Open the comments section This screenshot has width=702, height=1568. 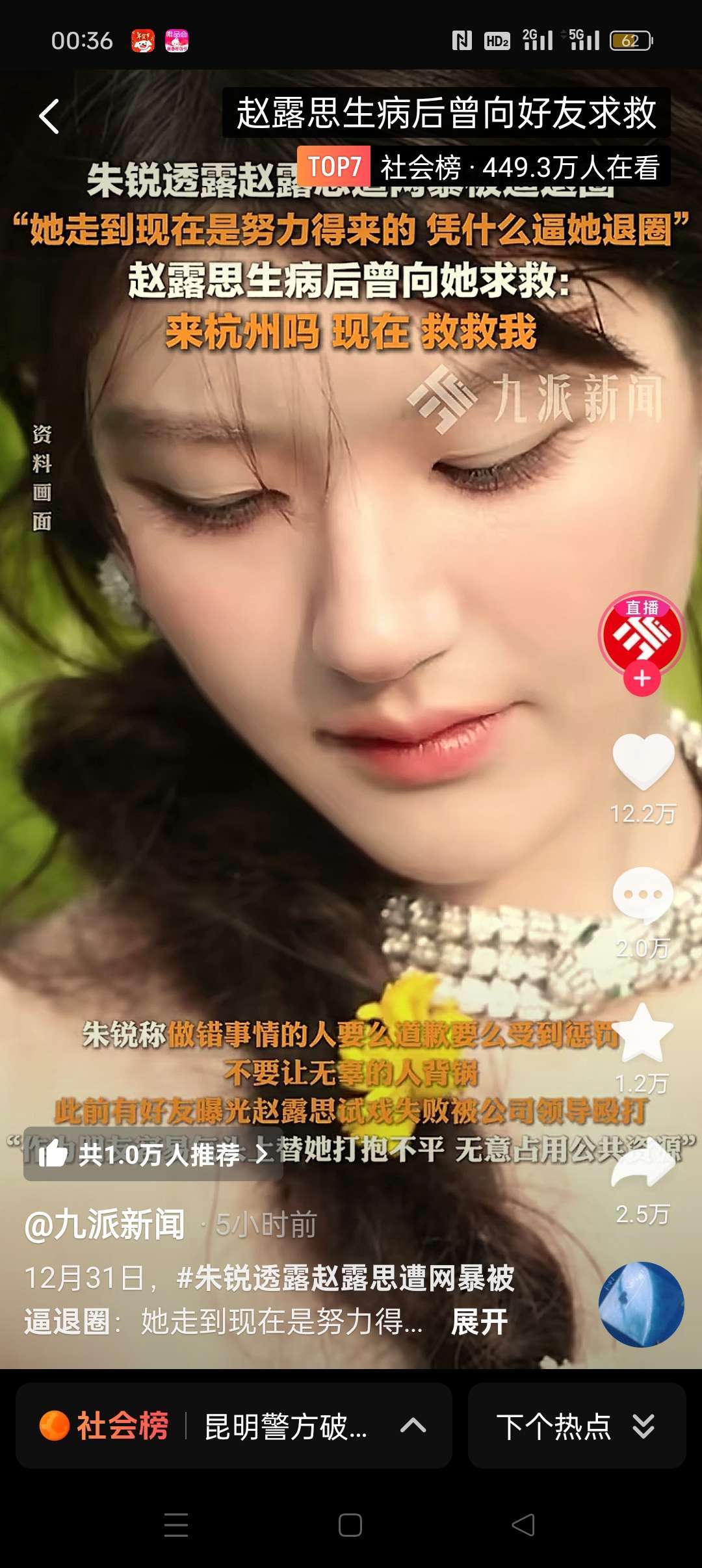(x=643, y=895)
